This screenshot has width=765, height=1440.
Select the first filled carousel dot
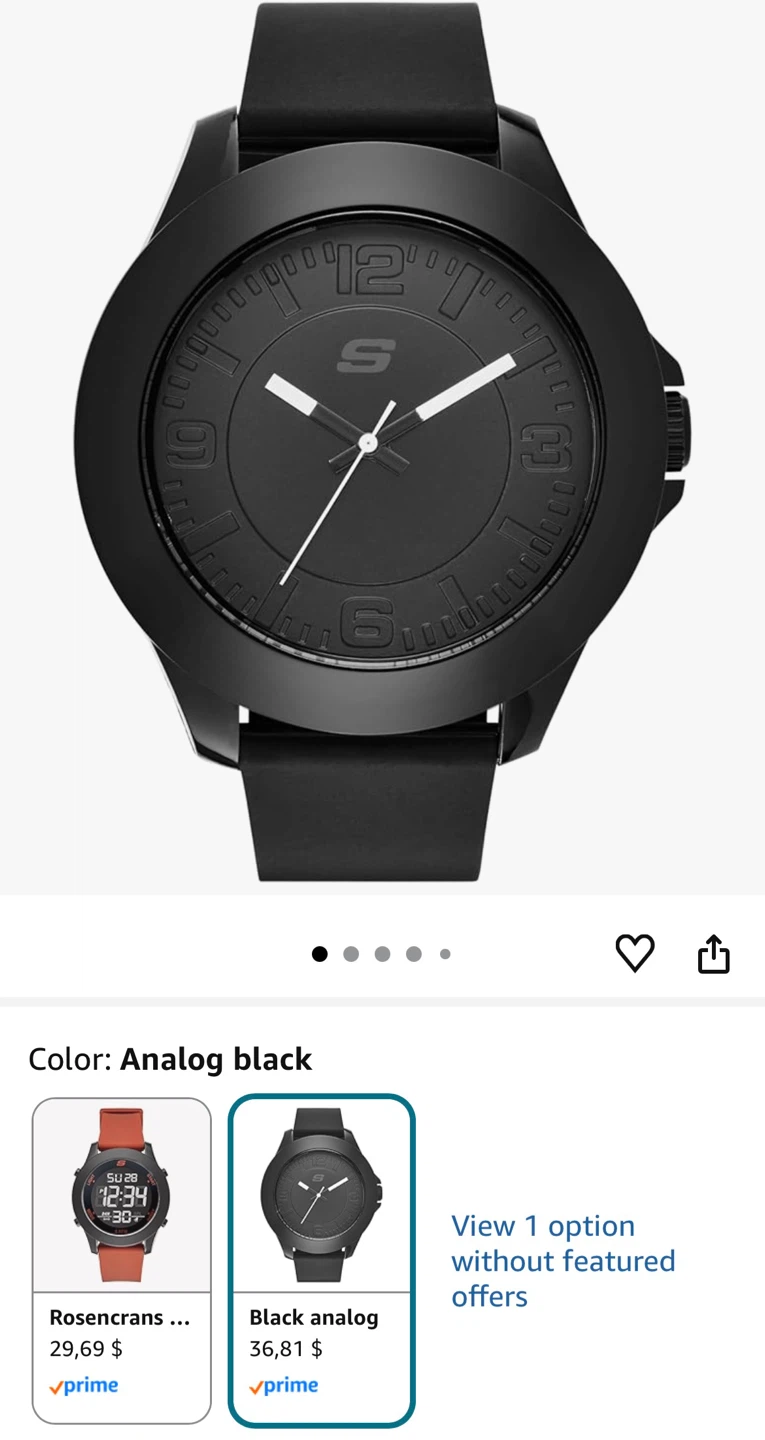pos(319,953)
